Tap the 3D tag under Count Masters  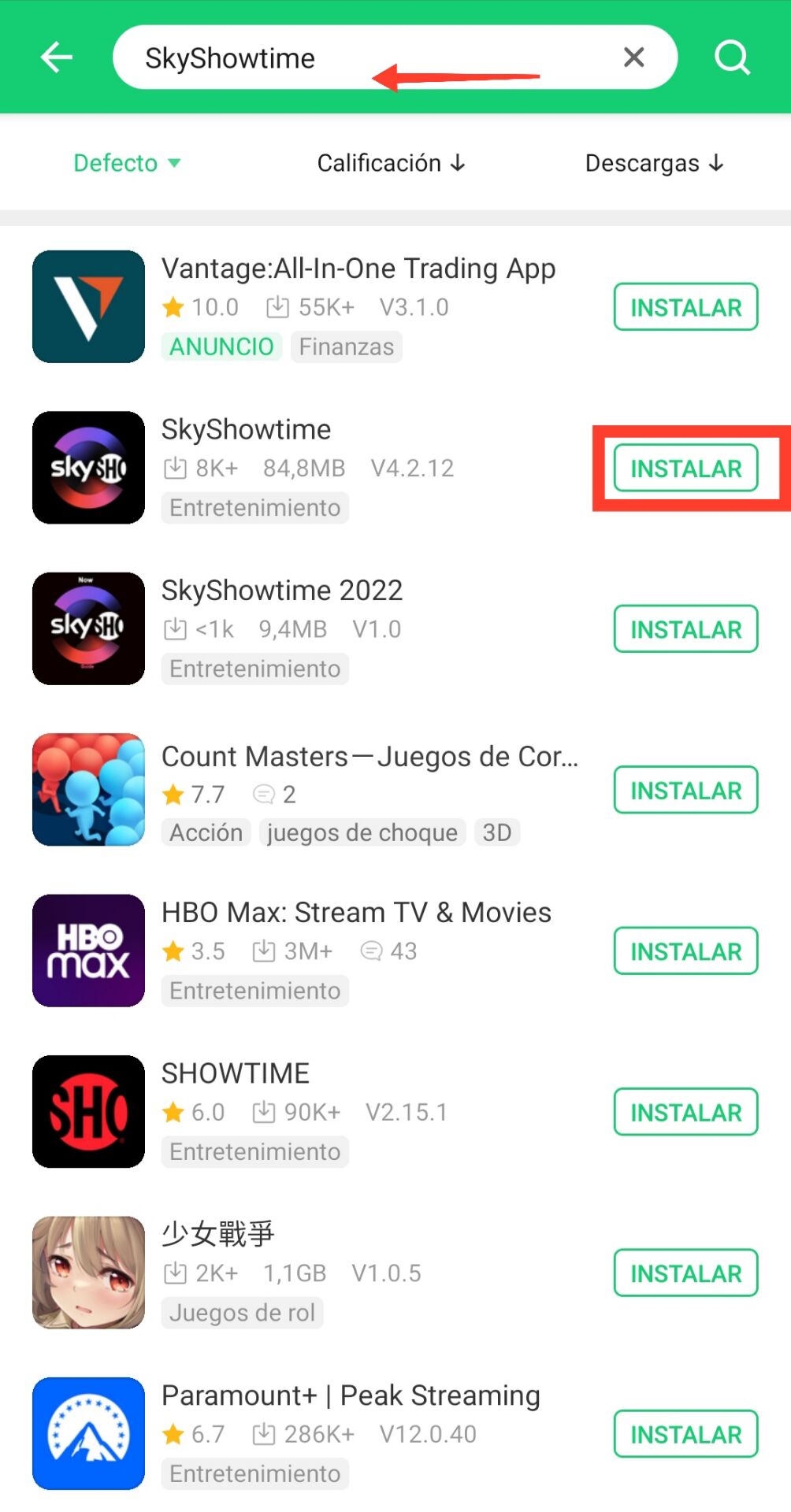(496, 832)
